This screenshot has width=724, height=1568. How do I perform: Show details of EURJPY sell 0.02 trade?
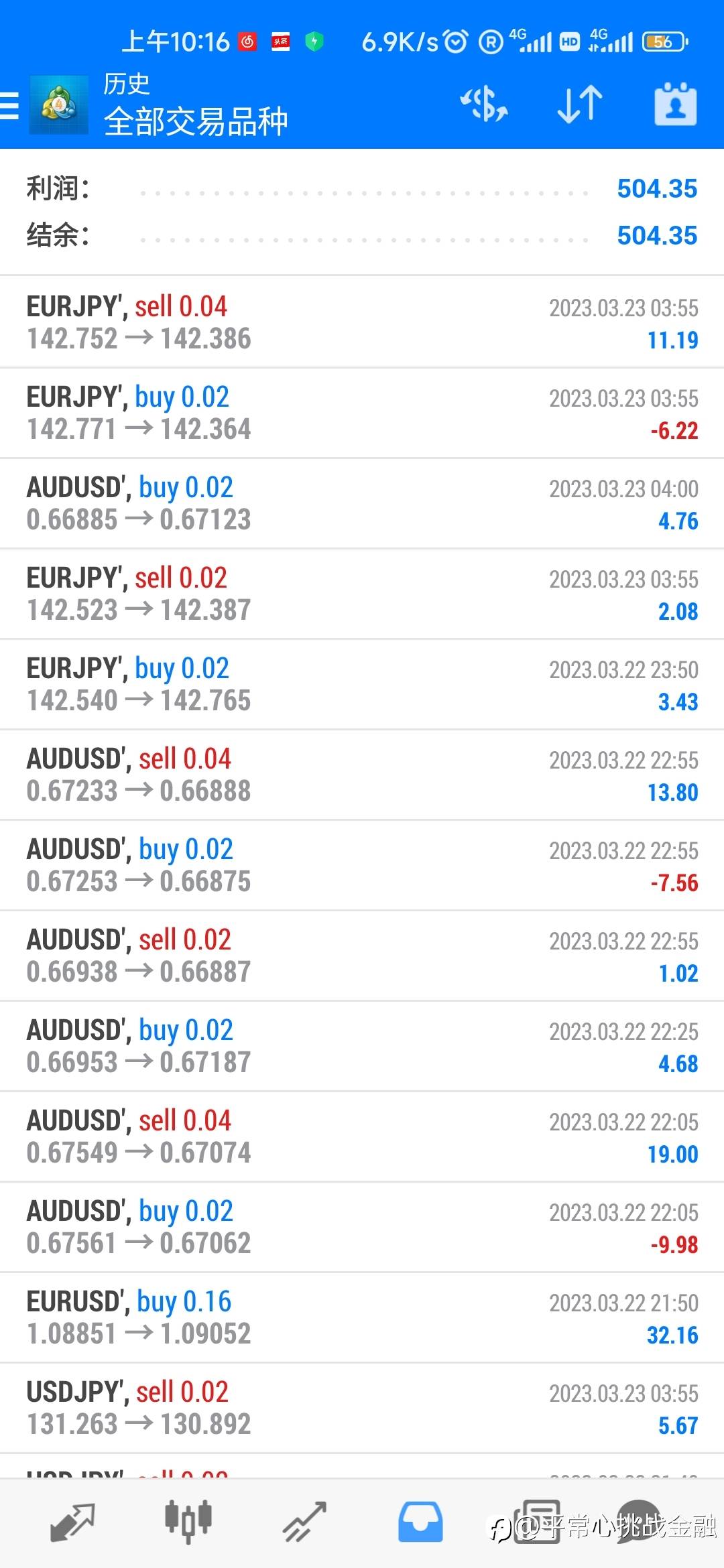[x=362, y=594]
